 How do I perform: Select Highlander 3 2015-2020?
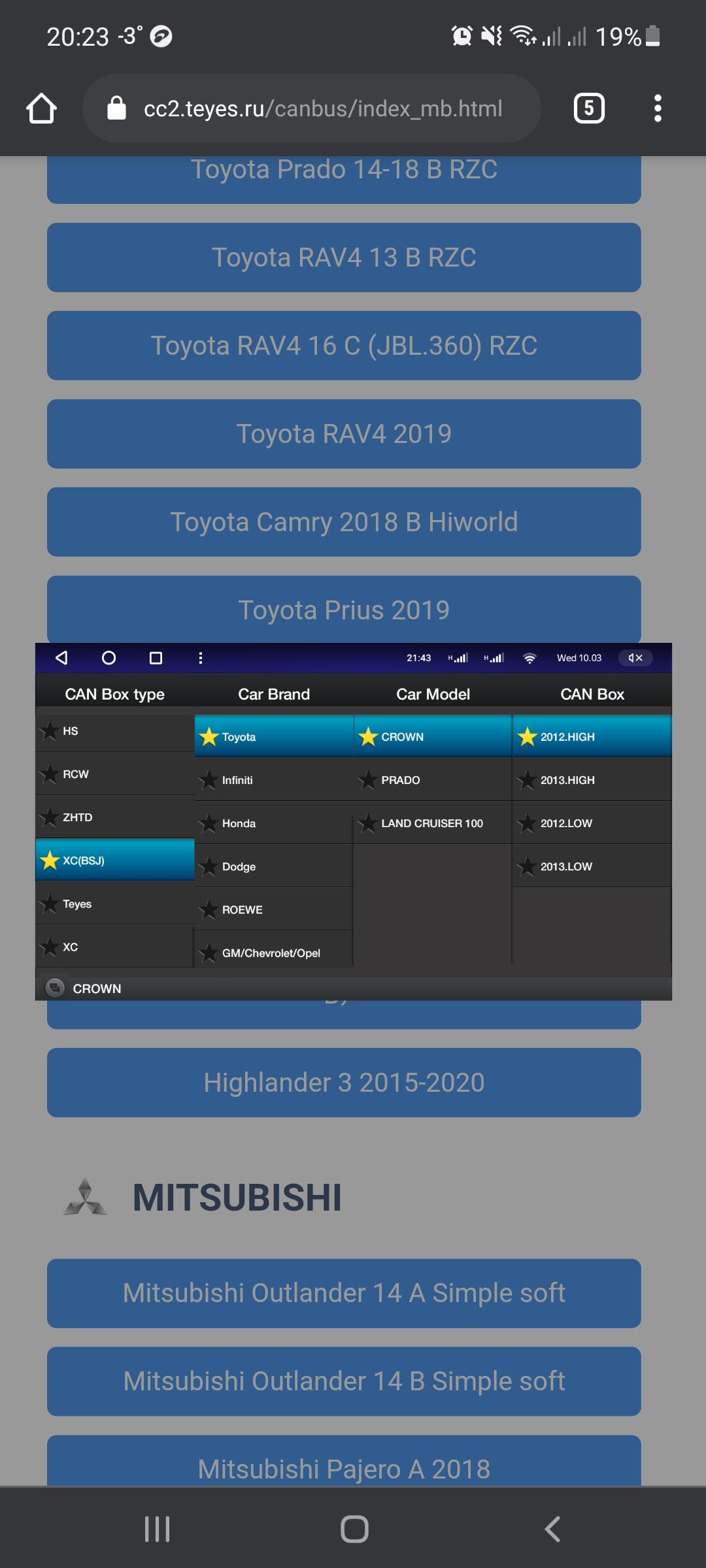coord(344,1083)
